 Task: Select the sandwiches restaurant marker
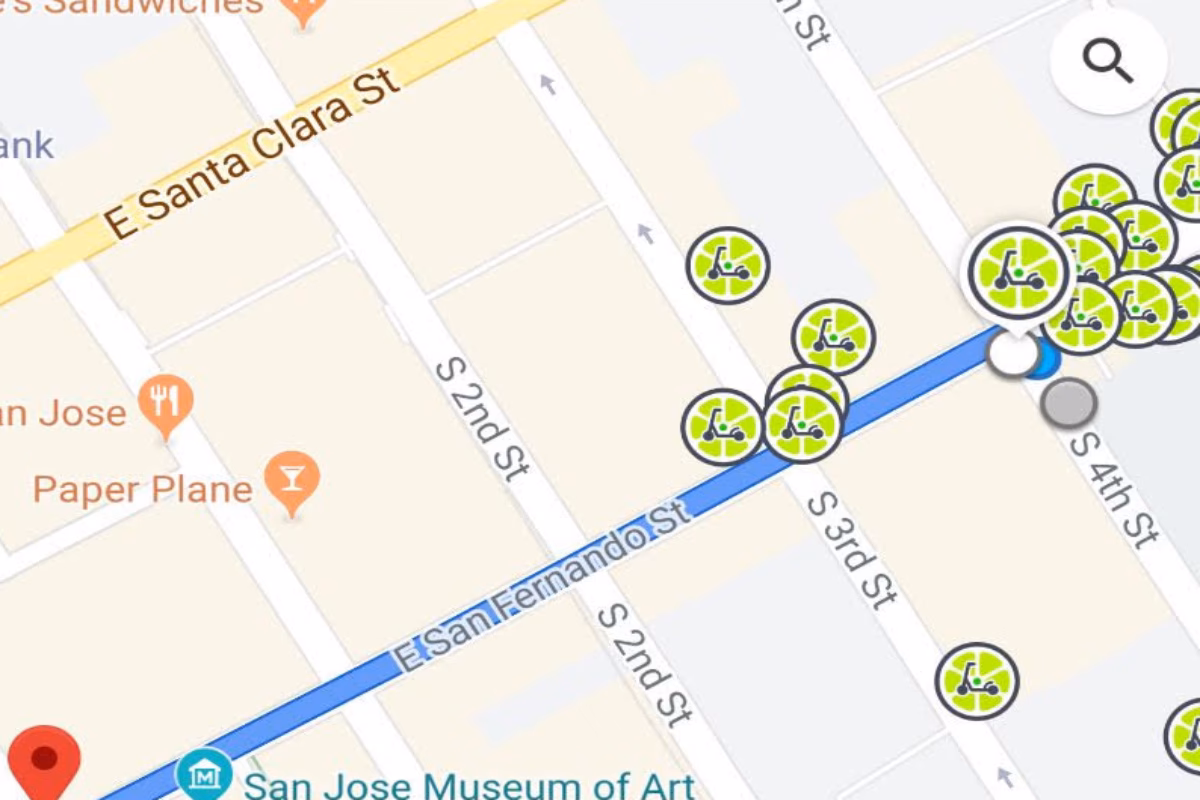tap(303, 10)
